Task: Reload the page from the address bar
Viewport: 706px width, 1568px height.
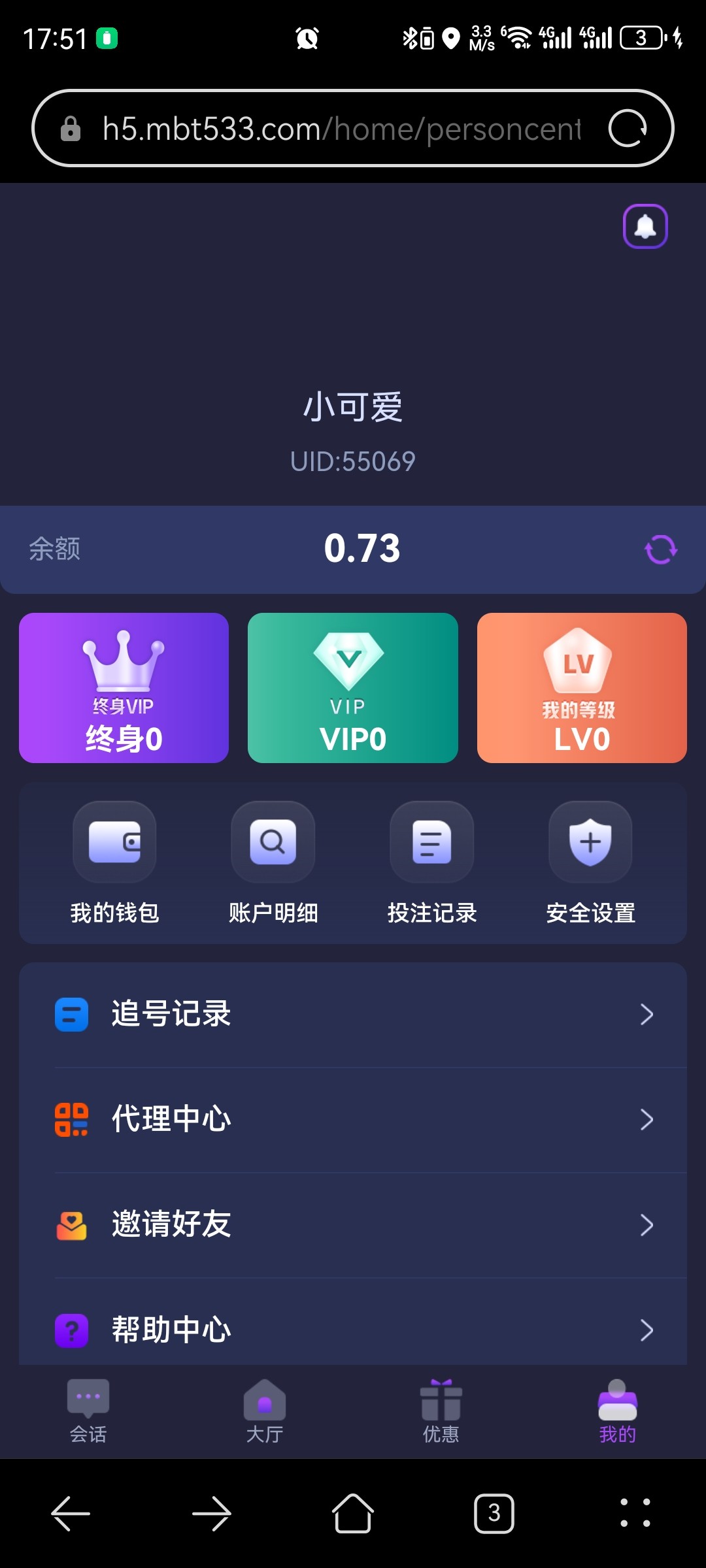Action: [x=628, y=128]
